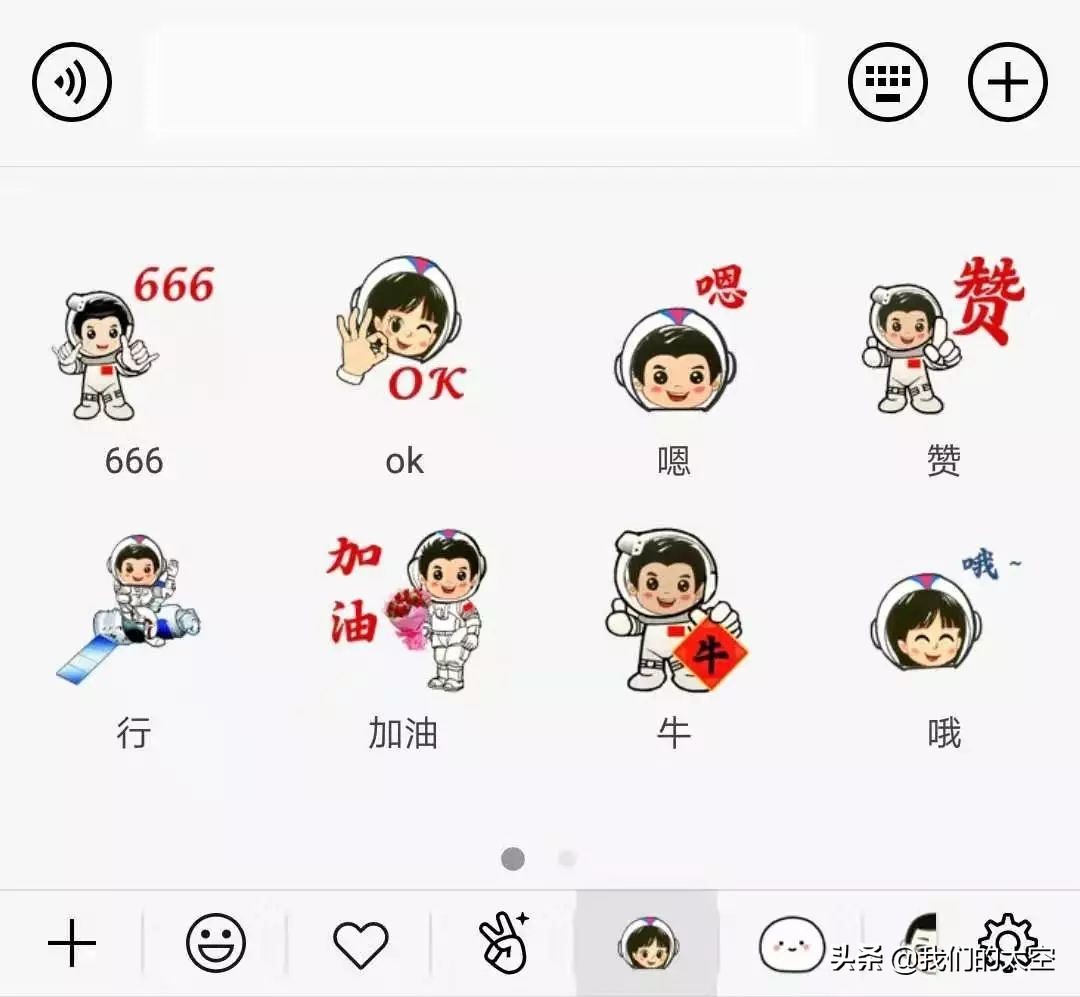Send the 牛 astronaut sticker
The image size is (1080, 997).
(x=675, y=610)
